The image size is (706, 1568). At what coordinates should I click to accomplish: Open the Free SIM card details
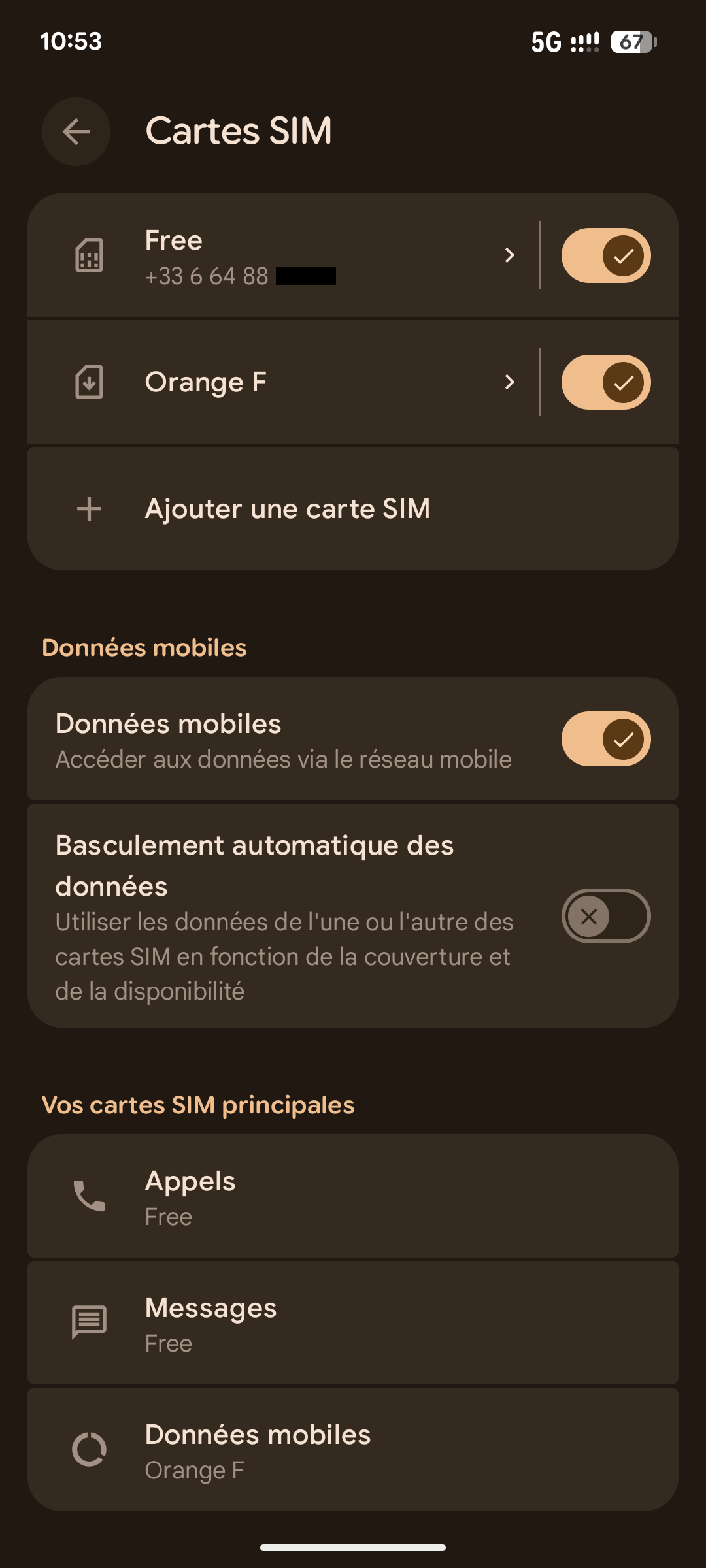(x=282, y=255)
